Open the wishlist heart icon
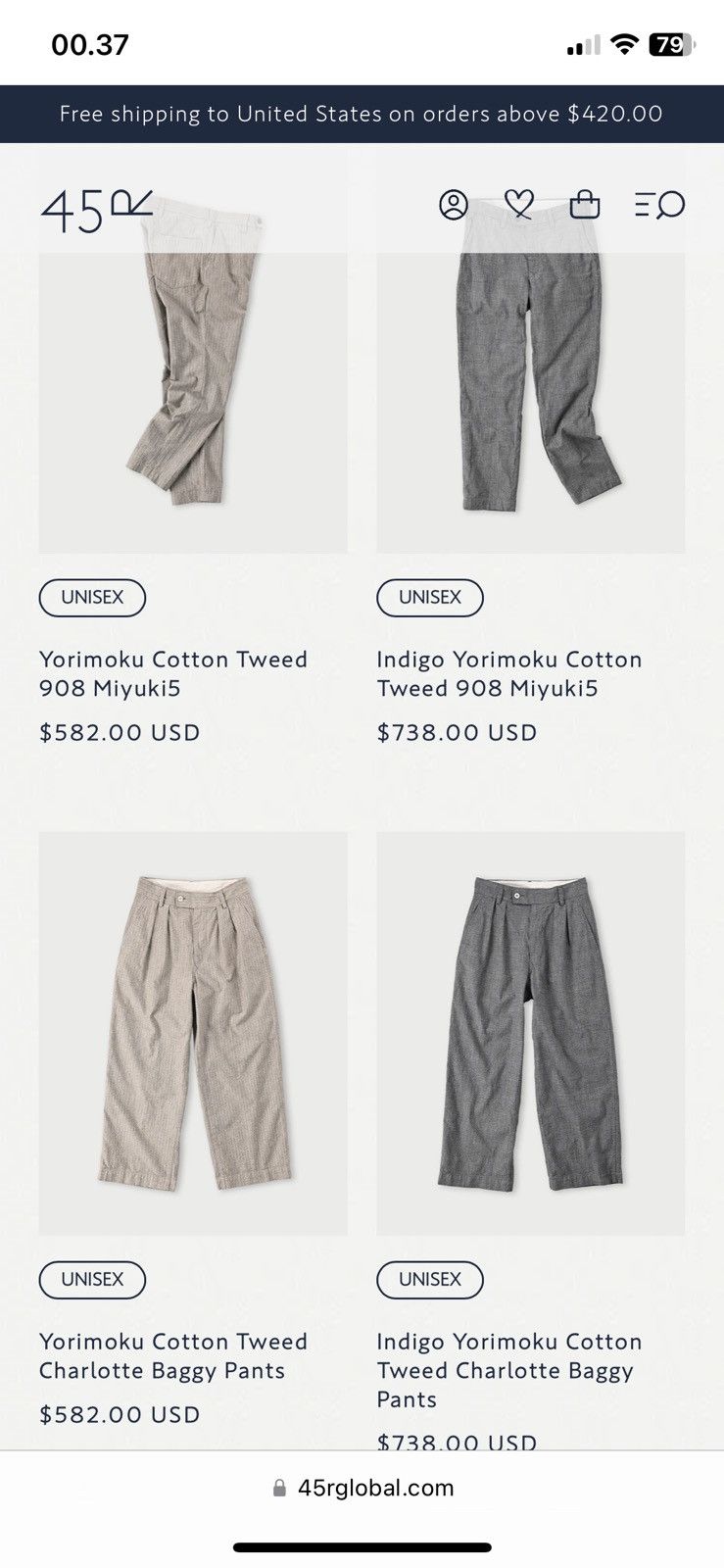 (519, 204)
